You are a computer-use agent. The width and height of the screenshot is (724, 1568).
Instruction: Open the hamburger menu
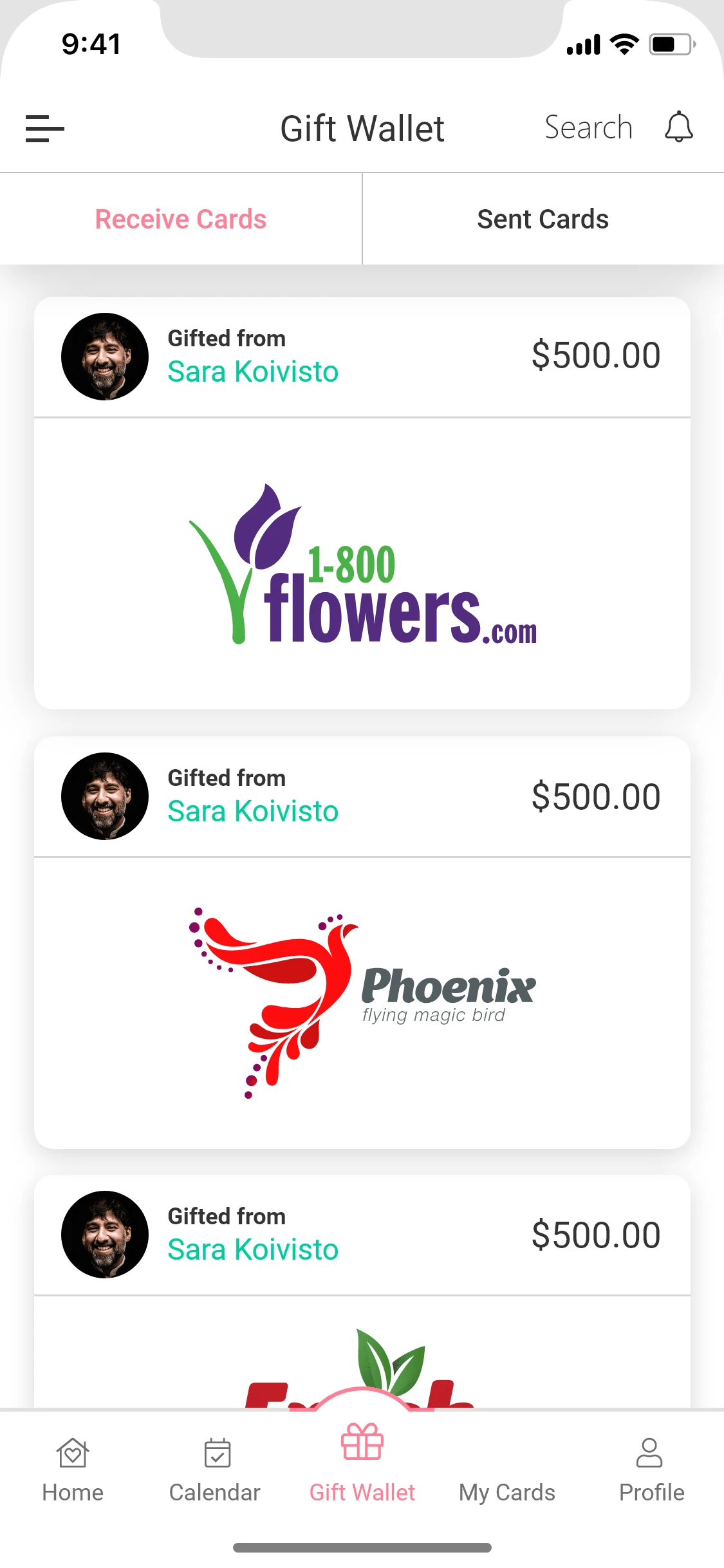[44, 128]
